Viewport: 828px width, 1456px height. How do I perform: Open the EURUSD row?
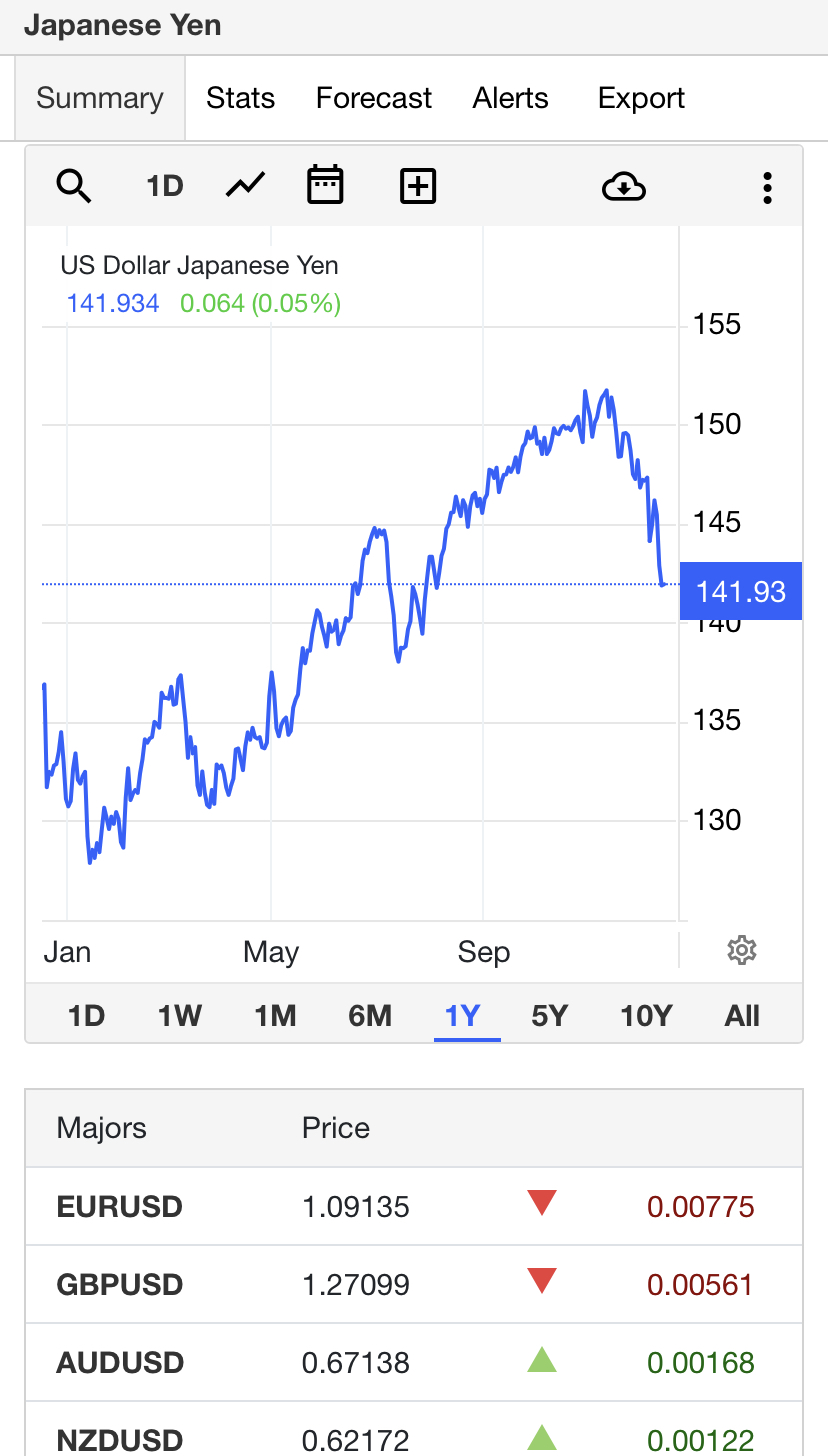coord(414,1206)
